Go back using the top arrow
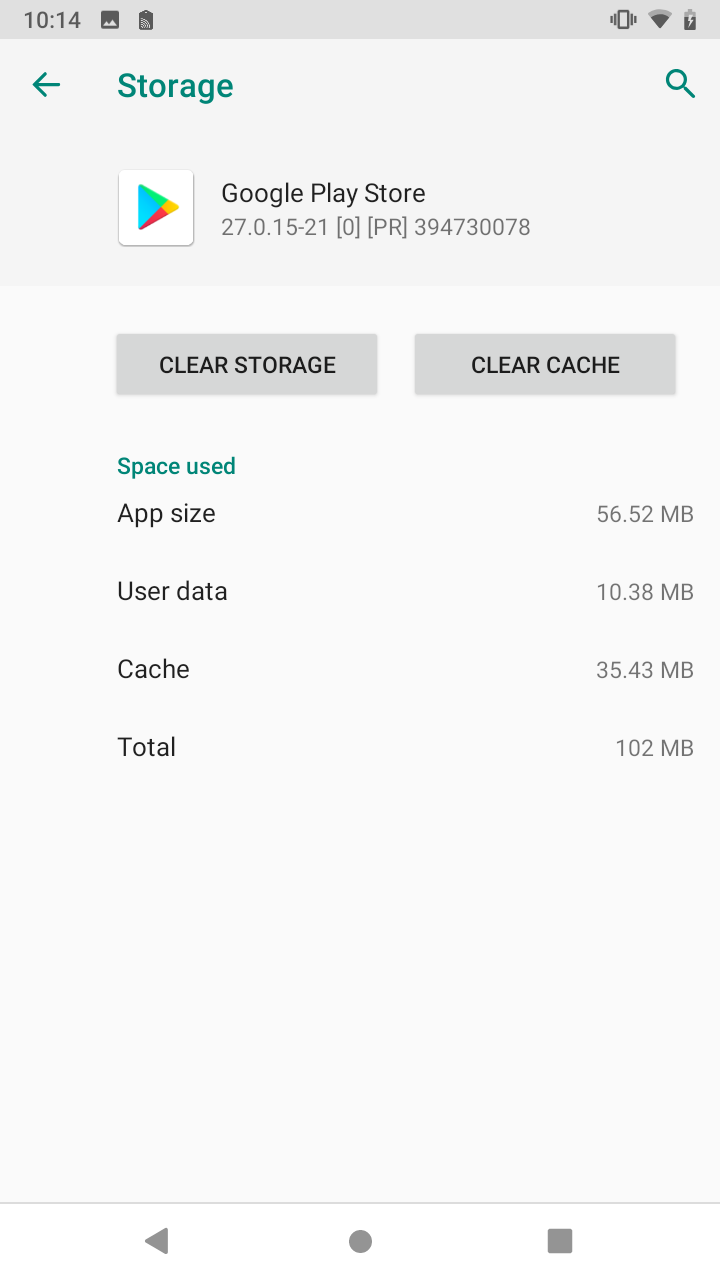Viewport: 720px width, 1280px height. [x=46, y=85]
